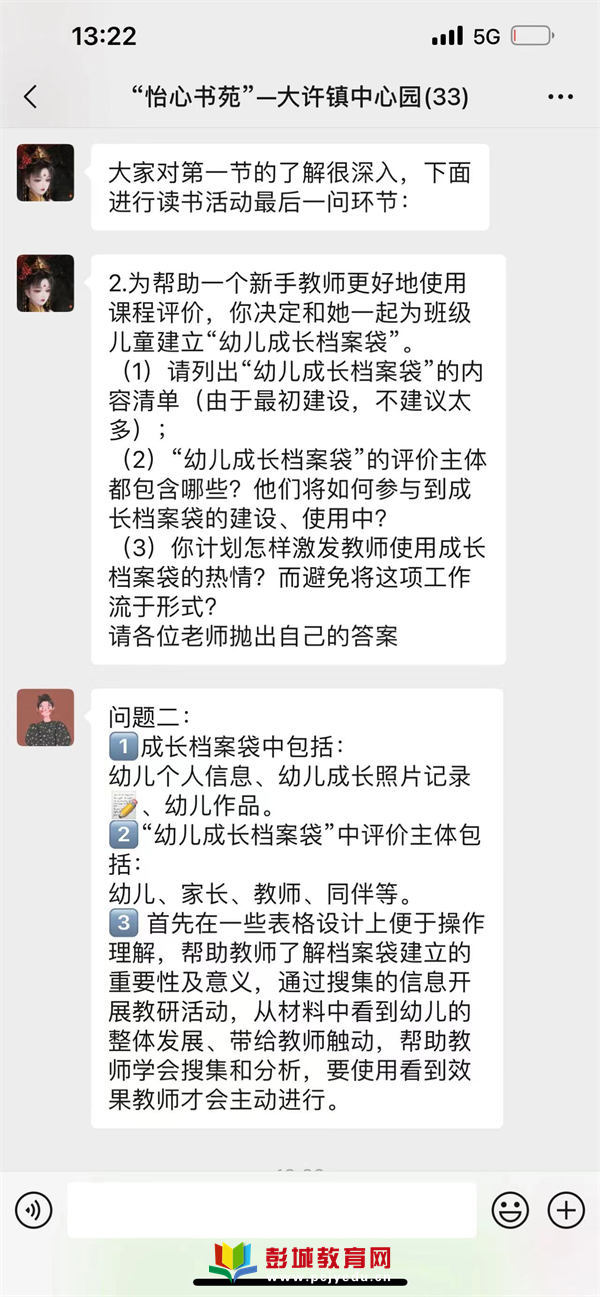This screenshot has height=1297, width=600.
Task: Open the emoji picker
Action: pyautogui.click(x=510, y=1210)
